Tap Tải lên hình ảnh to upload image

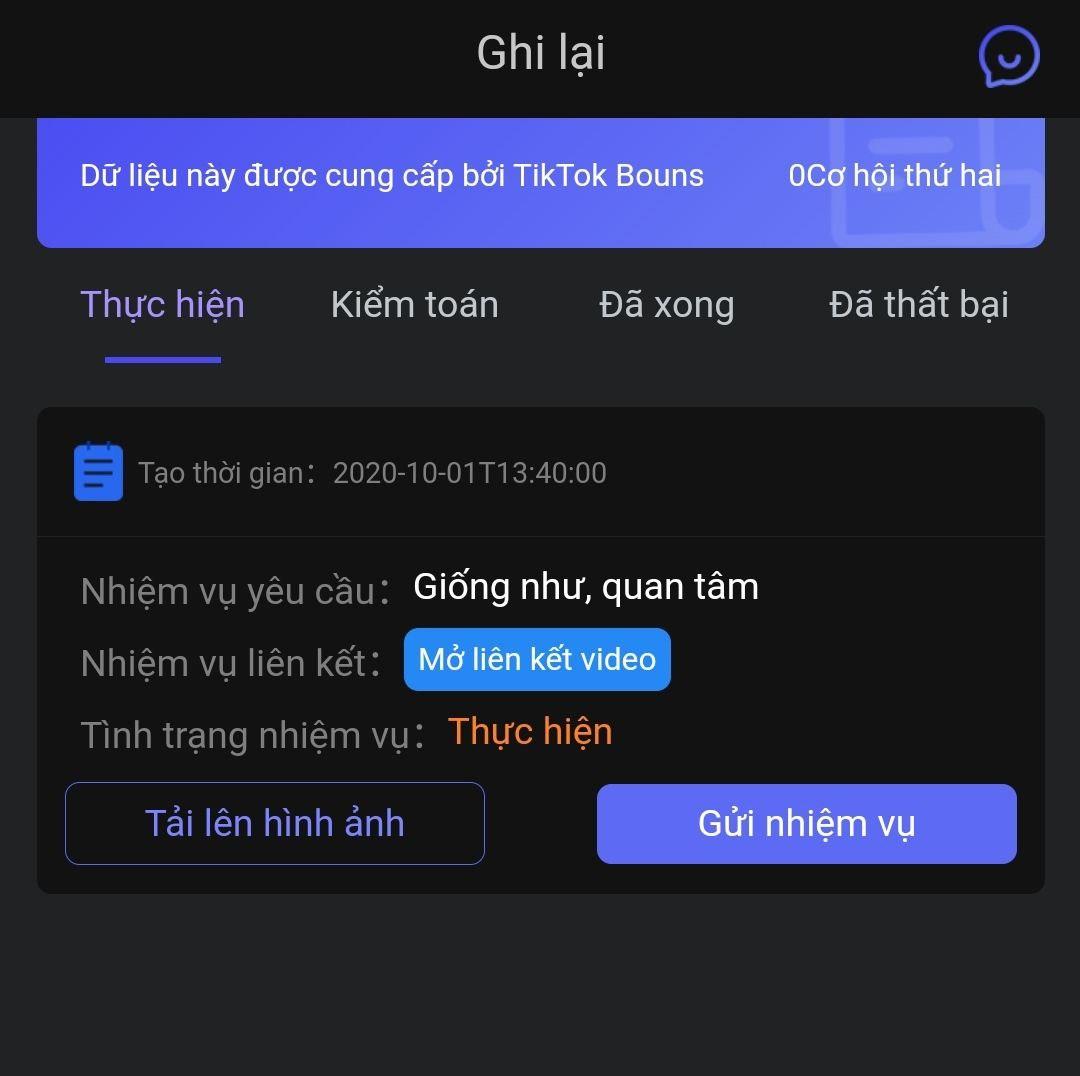275,823
